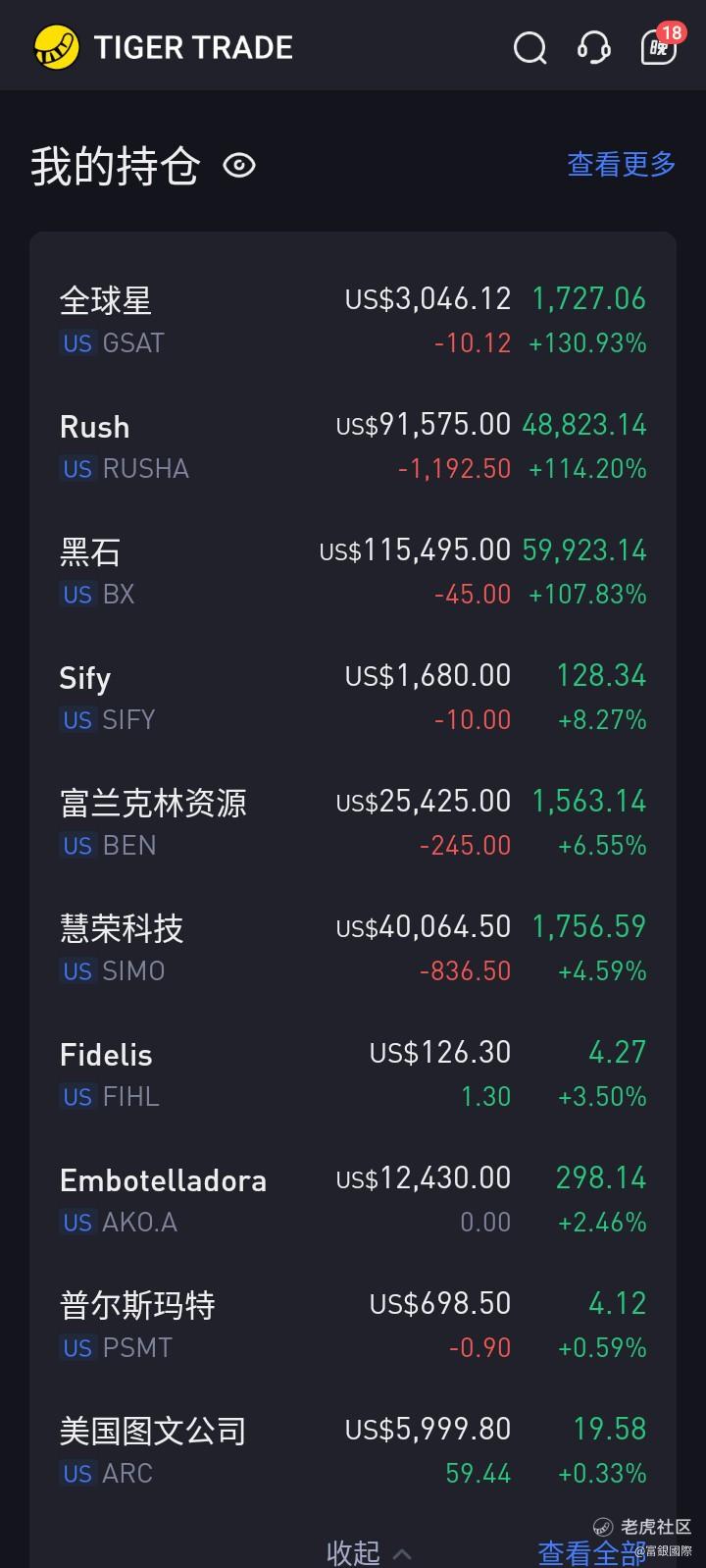706x1568 pixels.
Task: View the 黑石 BX holding
Action: [x=353, y=571]
